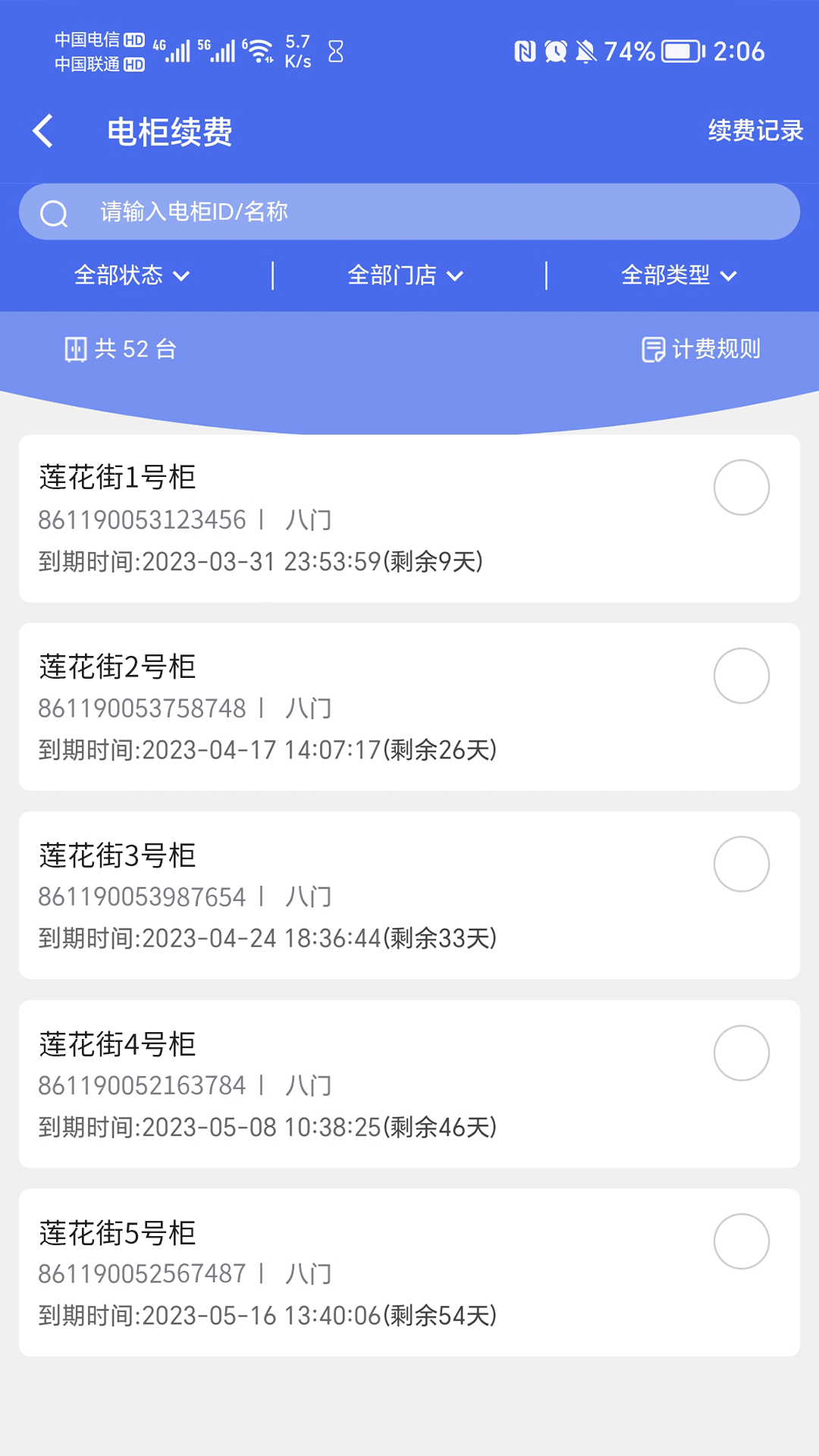Select 莲花街5号柜 for renewal
819x1456 pixels.
click(x=741, y=1241)
